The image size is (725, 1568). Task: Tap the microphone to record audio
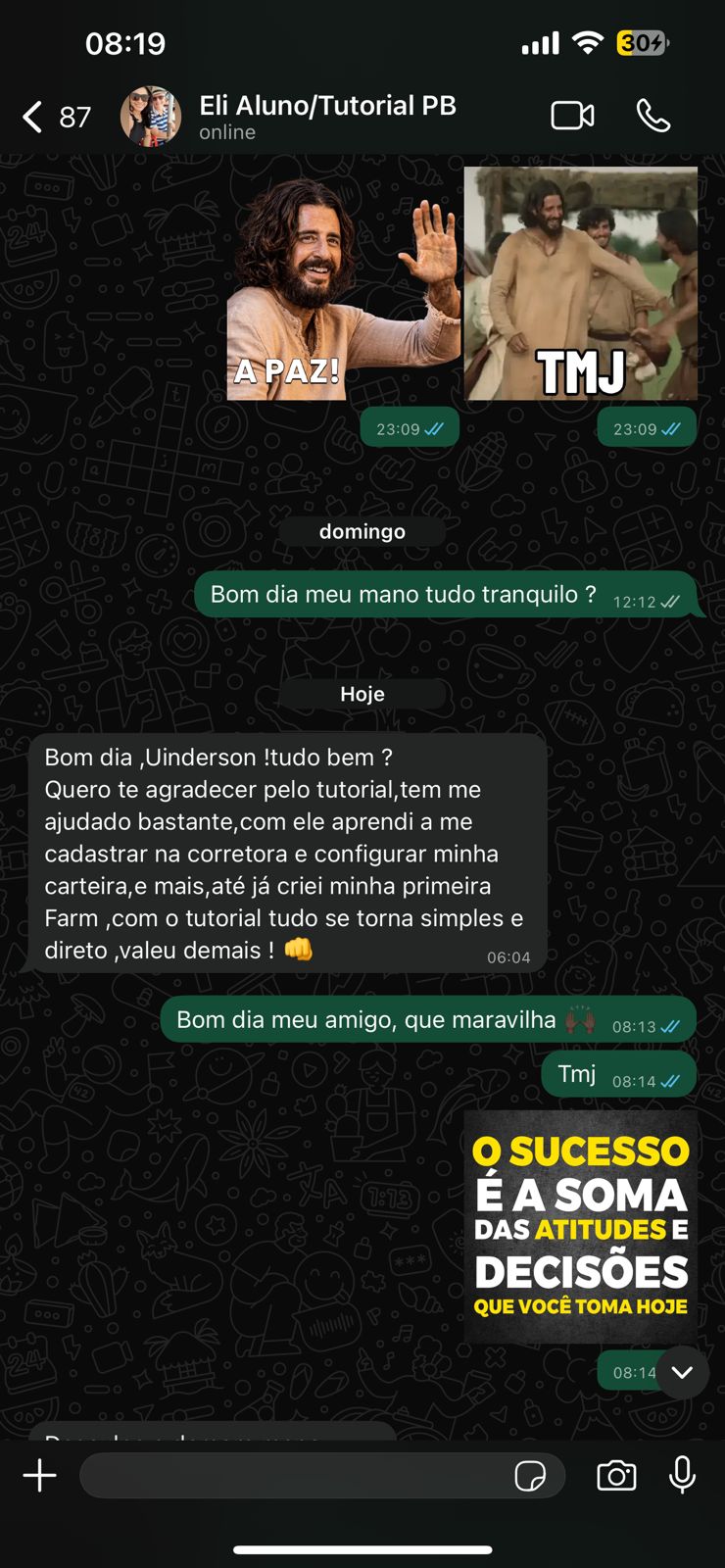[x=682, y=1475]
